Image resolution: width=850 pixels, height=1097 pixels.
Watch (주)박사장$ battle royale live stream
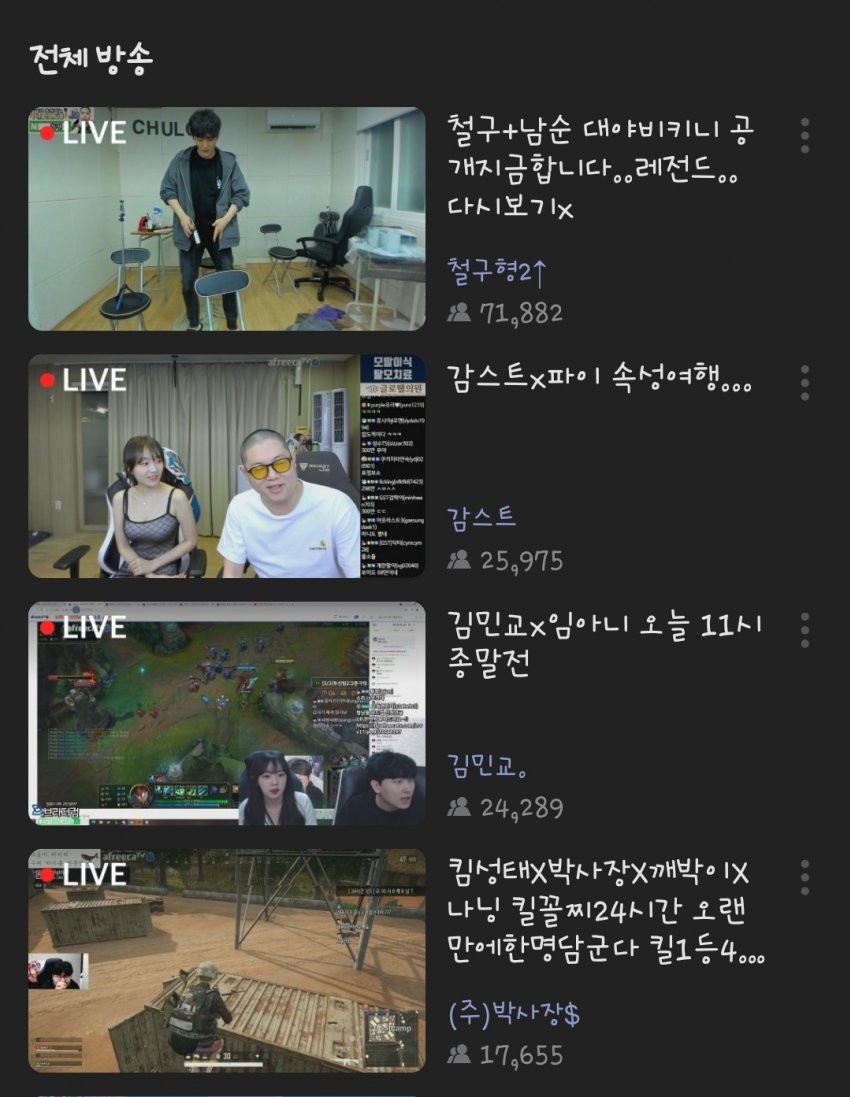[226, 960]
